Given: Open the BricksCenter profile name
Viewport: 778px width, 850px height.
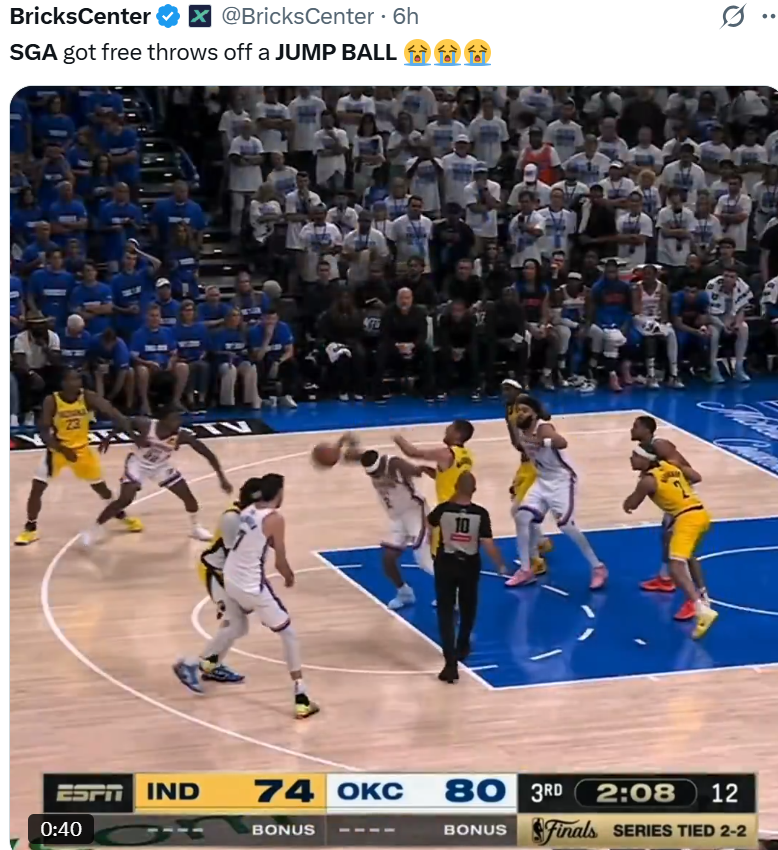Looking at the screenshot, I should pos(80,16).
